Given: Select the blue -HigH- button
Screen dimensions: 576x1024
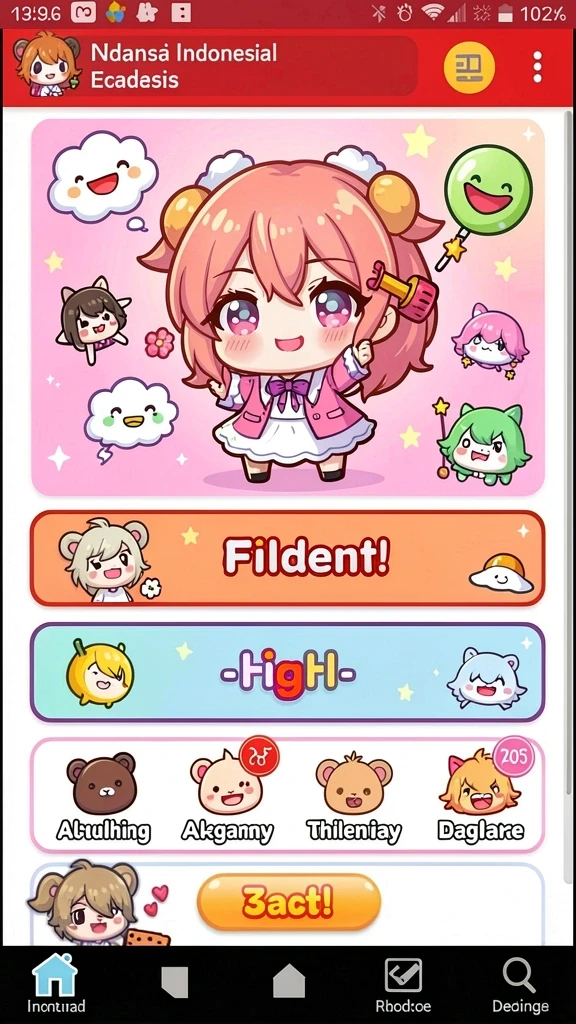Looking at the screenshot, I should pyautogui.click(x=288, y=673).
